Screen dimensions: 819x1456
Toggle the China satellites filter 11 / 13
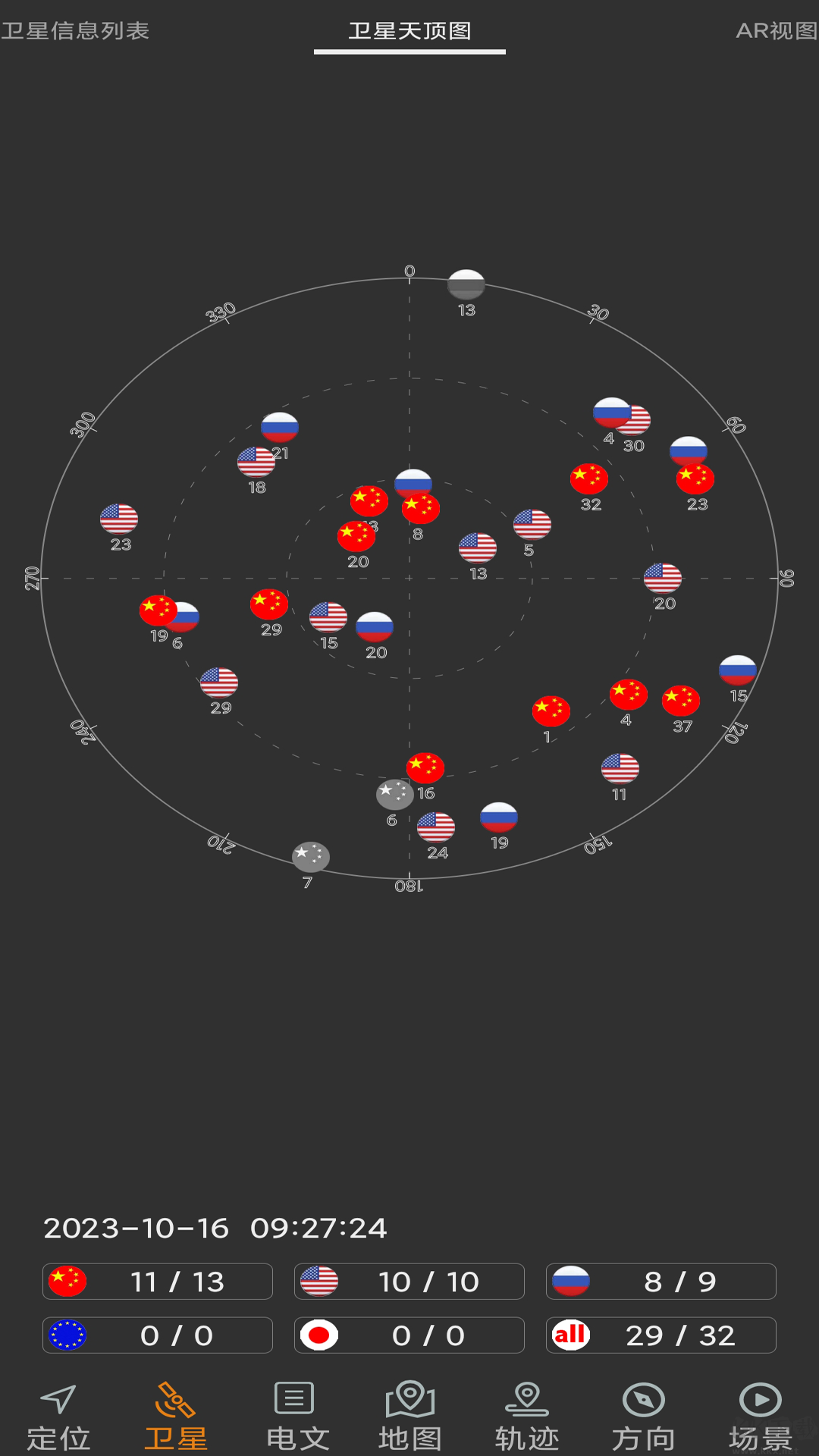158,1282
